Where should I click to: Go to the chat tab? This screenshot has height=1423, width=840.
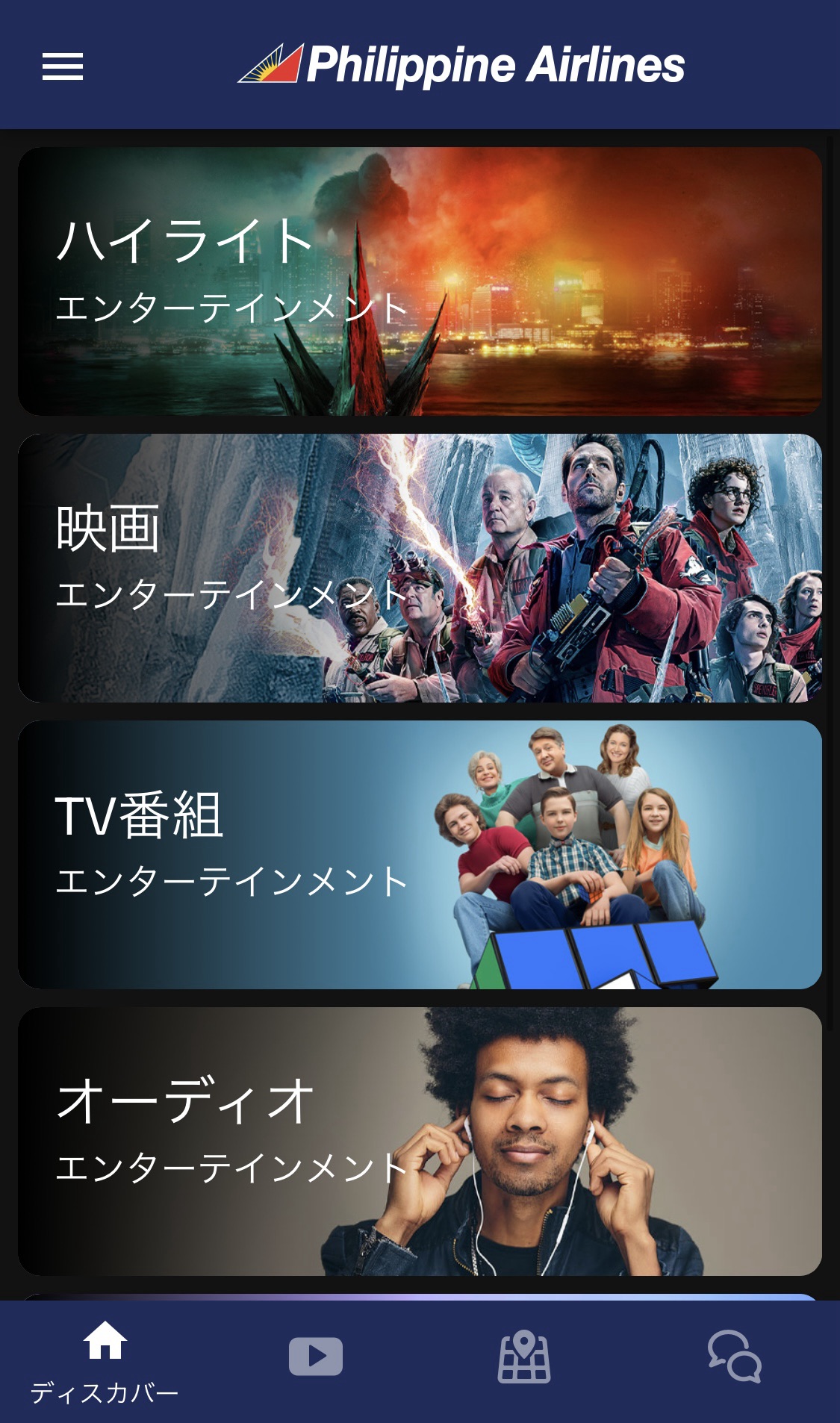(x=735, y=1357)
